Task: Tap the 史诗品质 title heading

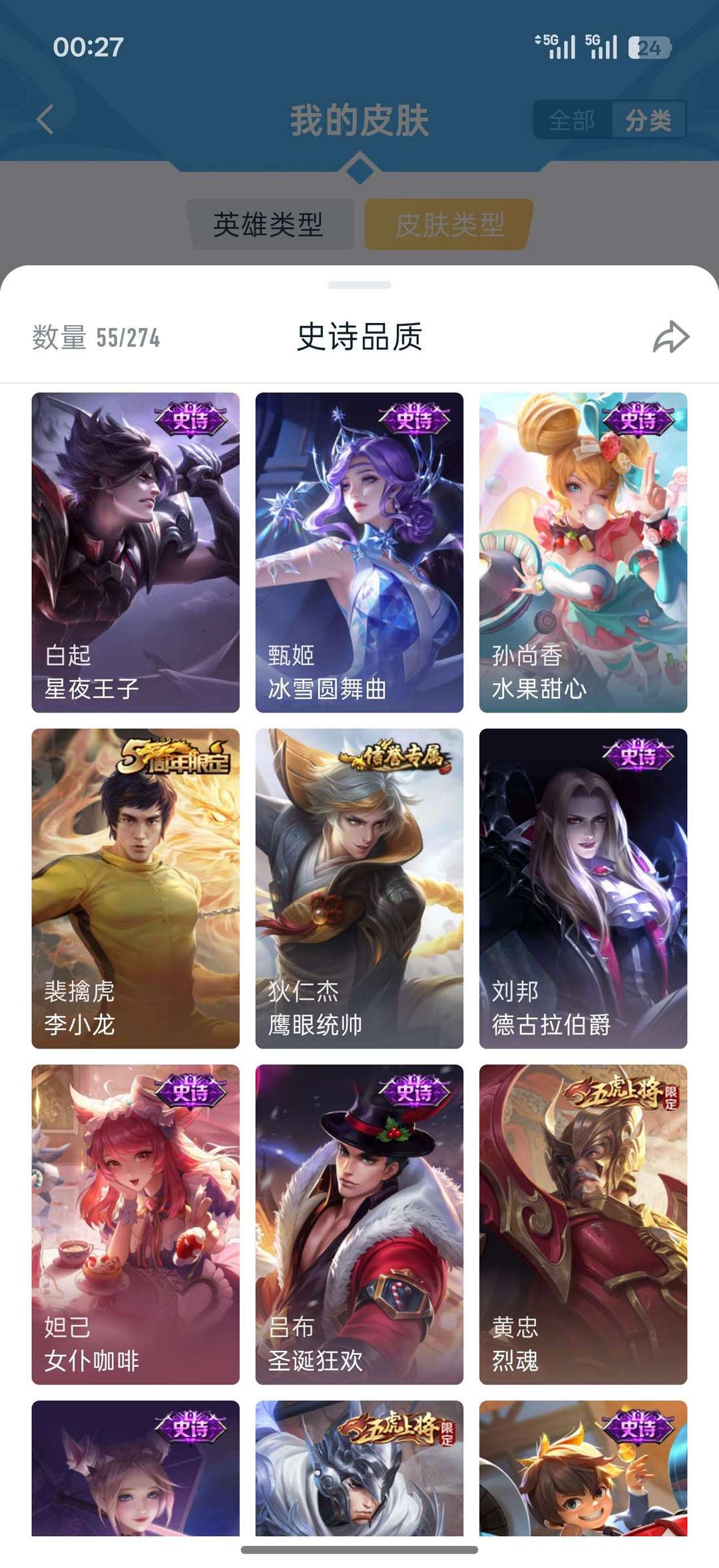Action: (x=359, y=337)
